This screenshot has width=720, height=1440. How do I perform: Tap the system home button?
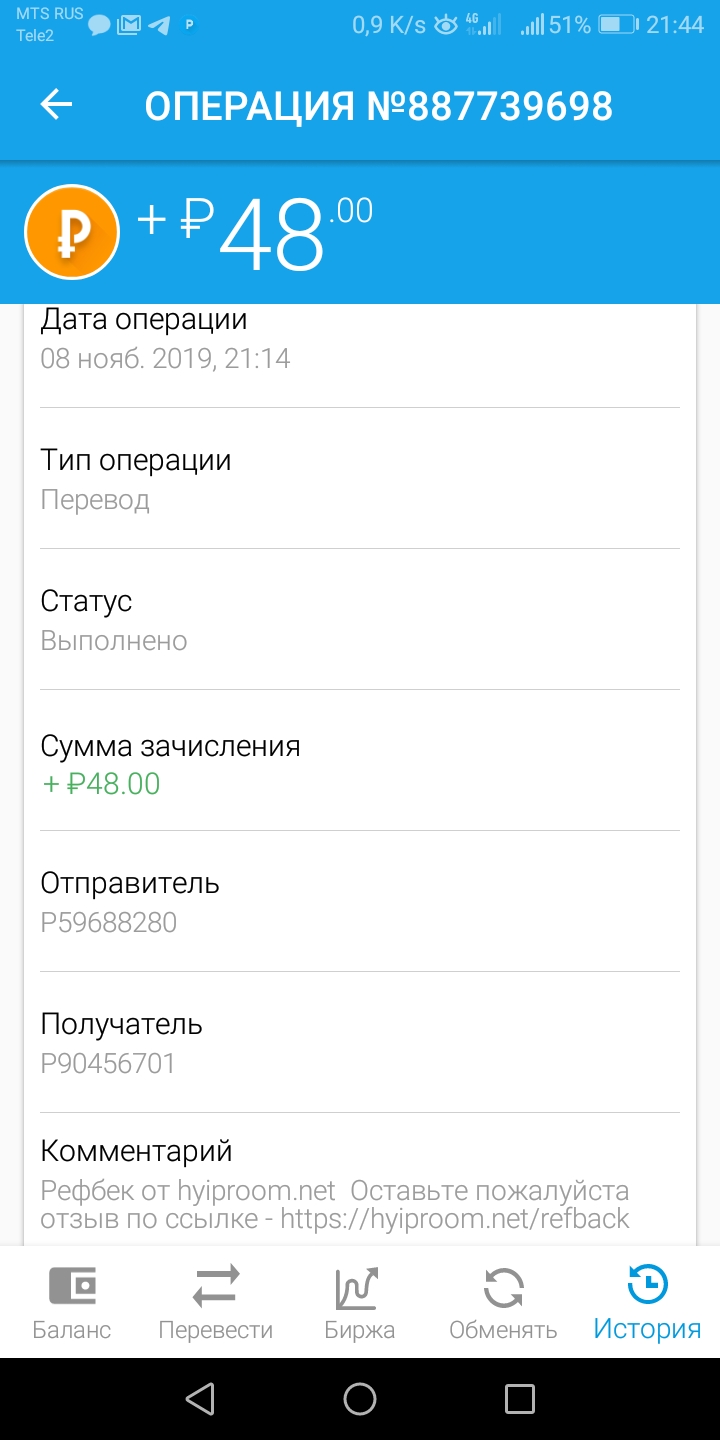coord(360,1399)
